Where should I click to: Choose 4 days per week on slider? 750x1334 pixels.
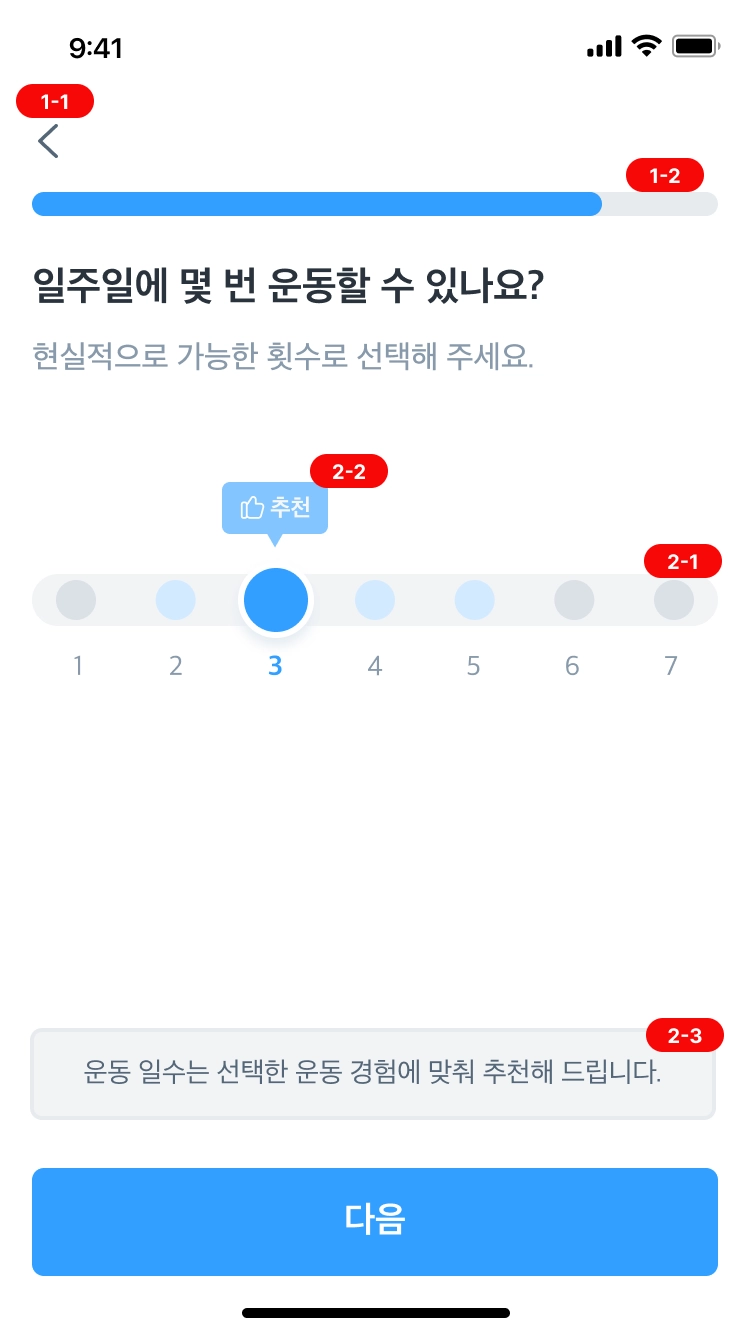coord(375,600)
